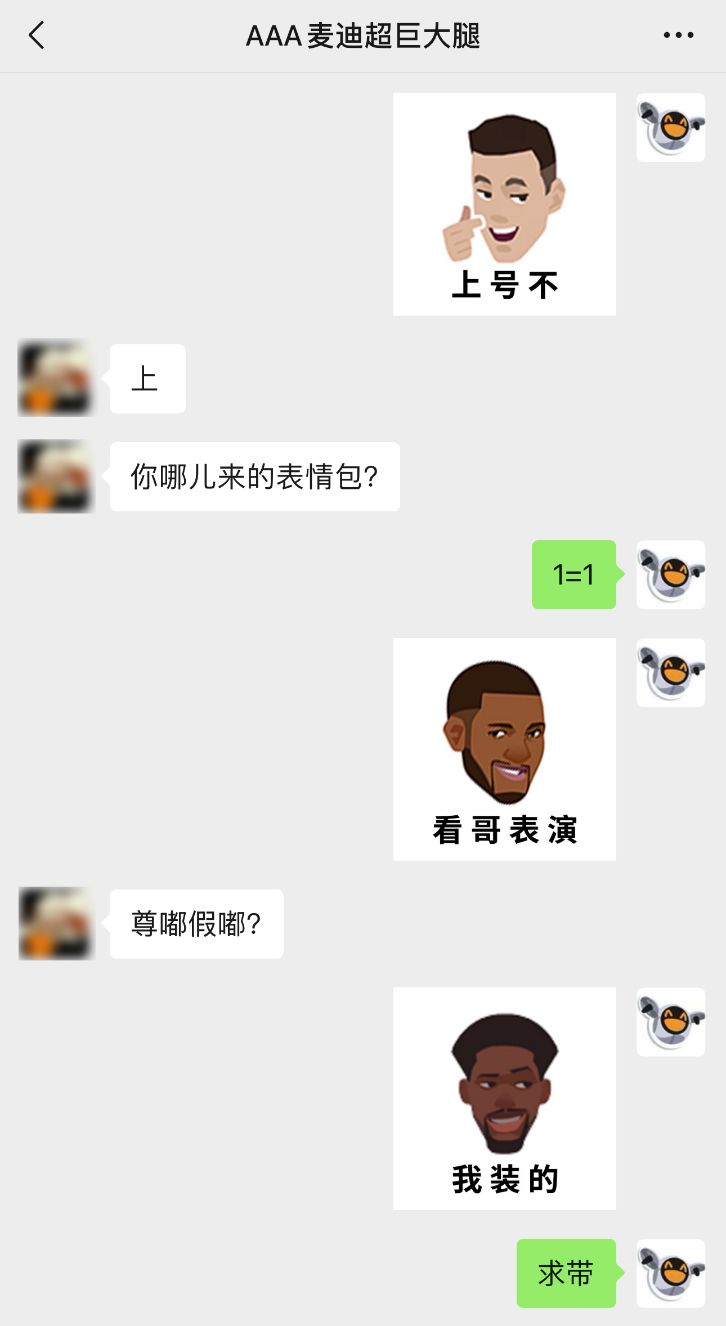Open the '看哥表演' sticker
The width and height of the screenshot is (726, 1326).
click(504, 749)
